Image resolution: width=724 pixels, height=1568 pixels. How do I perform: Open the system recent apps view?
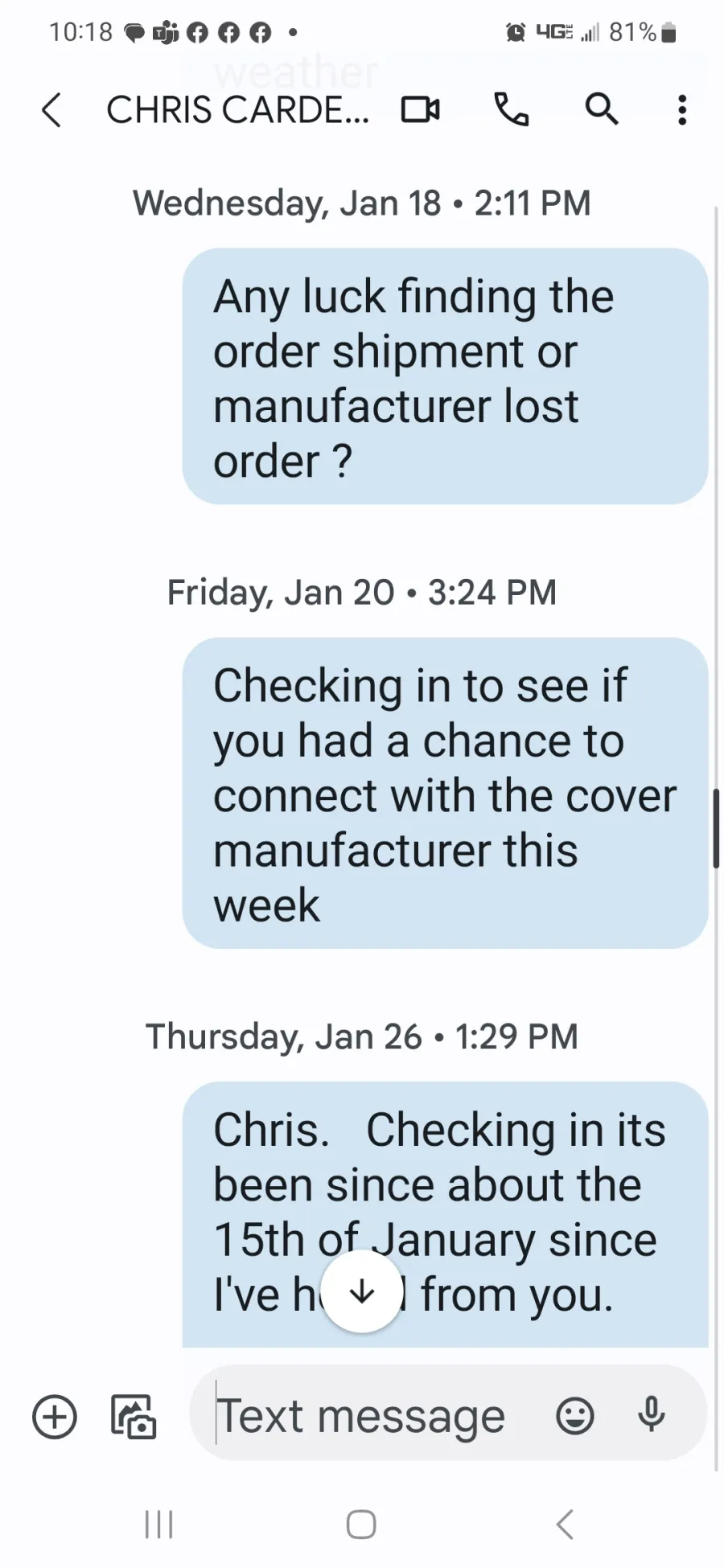click(x=158, y=1524)
